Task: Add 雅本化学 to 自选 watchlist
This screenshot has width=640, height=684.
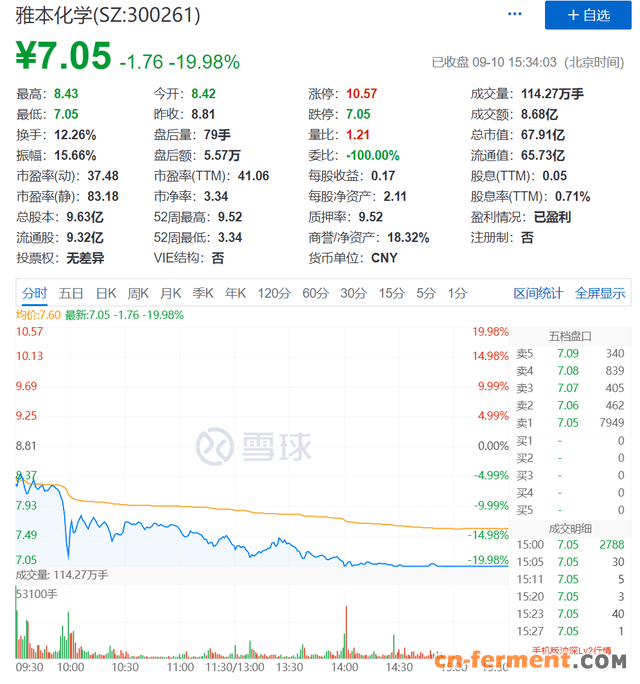Action: coord(588,15)
